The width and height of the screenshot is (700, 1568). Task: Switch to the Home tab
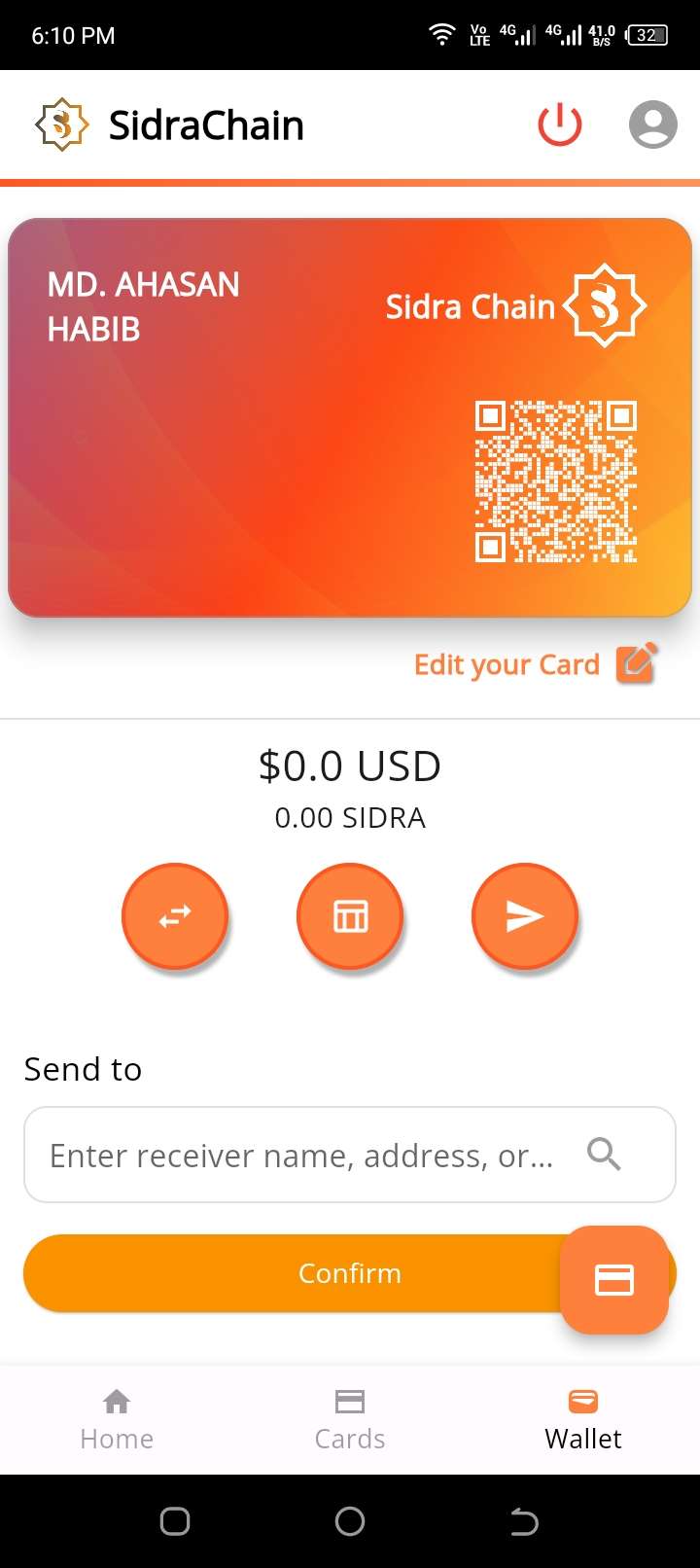117,1420
